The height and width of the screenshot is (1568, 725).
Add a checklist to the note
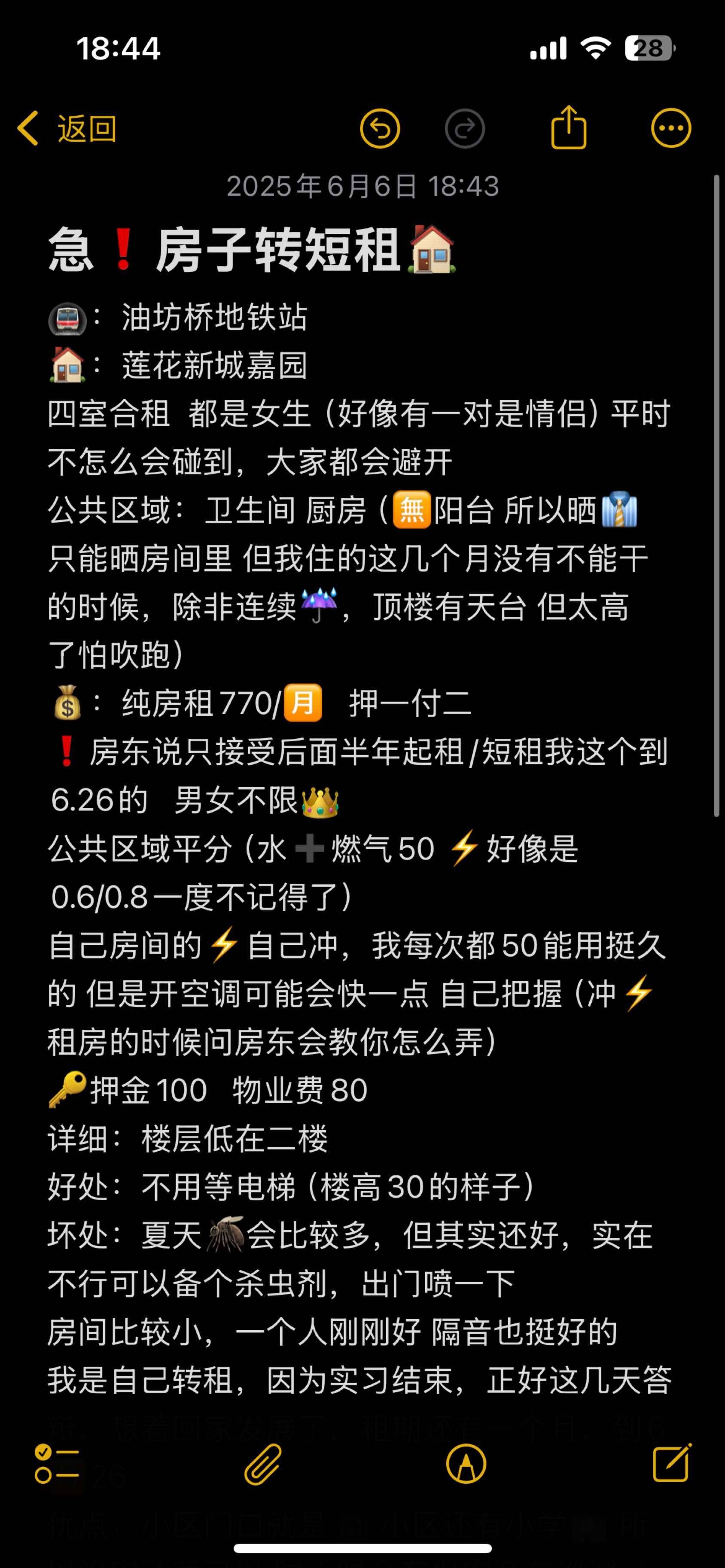pyautogui.click(x=56, y=1463)
